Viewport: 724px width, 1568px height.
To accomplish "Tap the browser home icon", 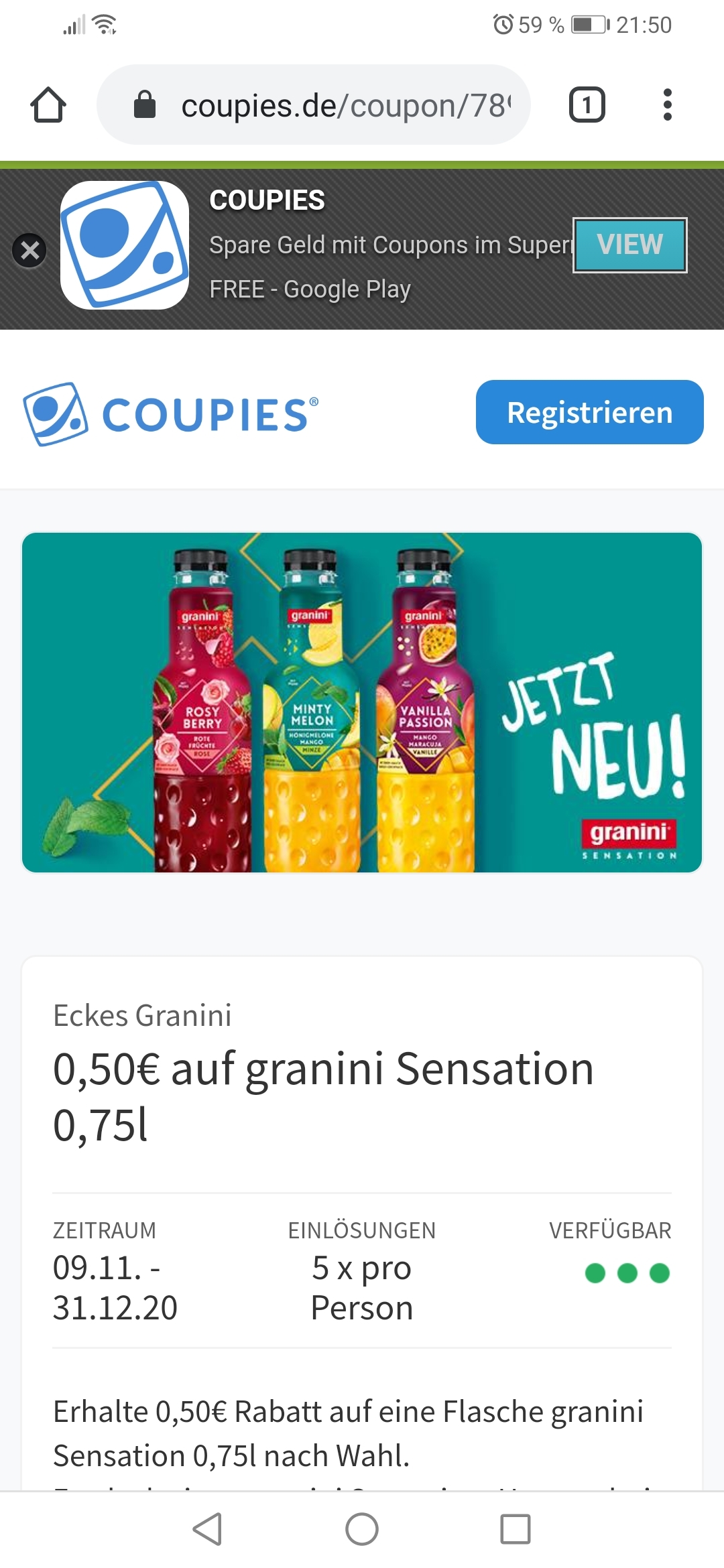I will (48, 105).
